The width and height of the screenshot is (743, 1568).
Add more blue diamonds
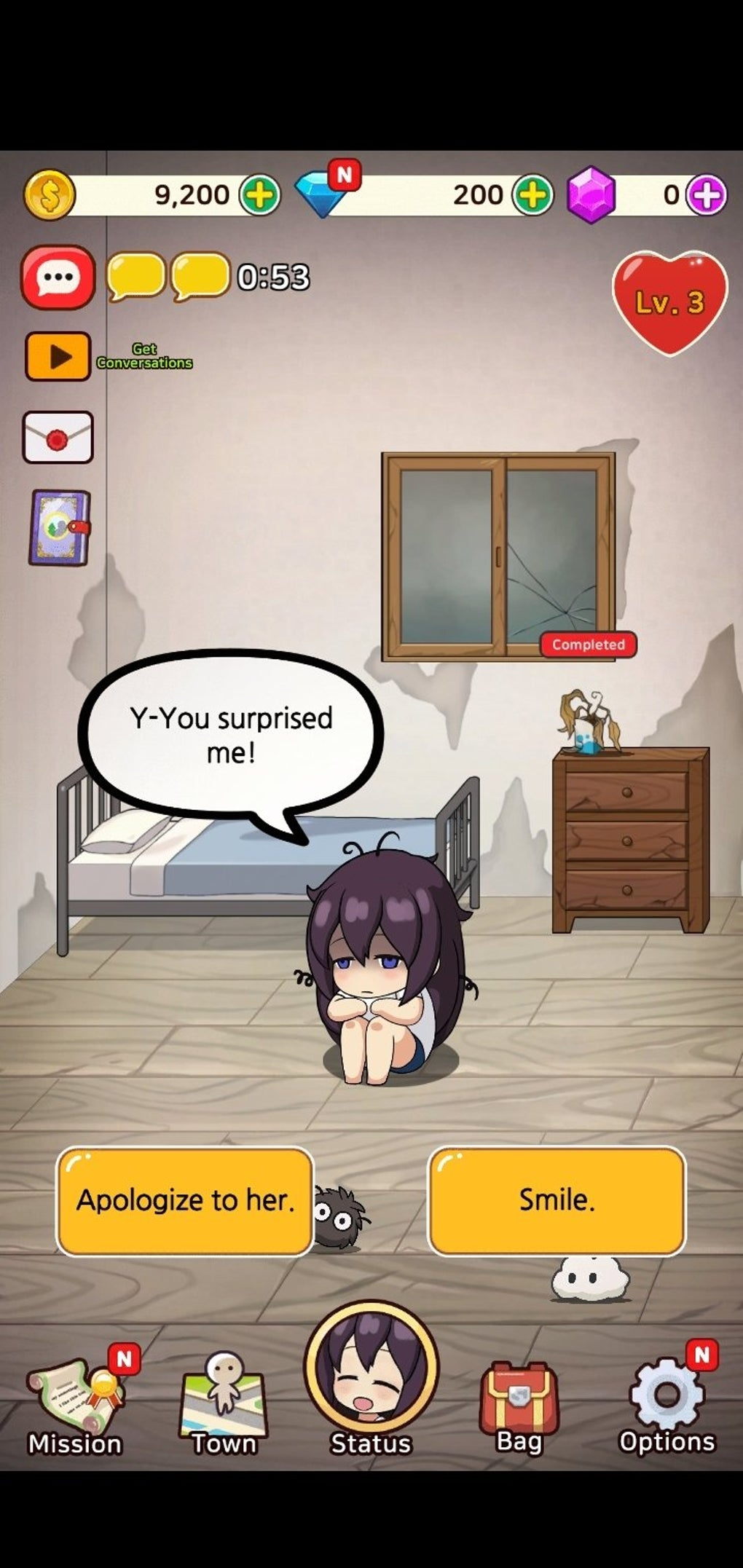(532, 195)
